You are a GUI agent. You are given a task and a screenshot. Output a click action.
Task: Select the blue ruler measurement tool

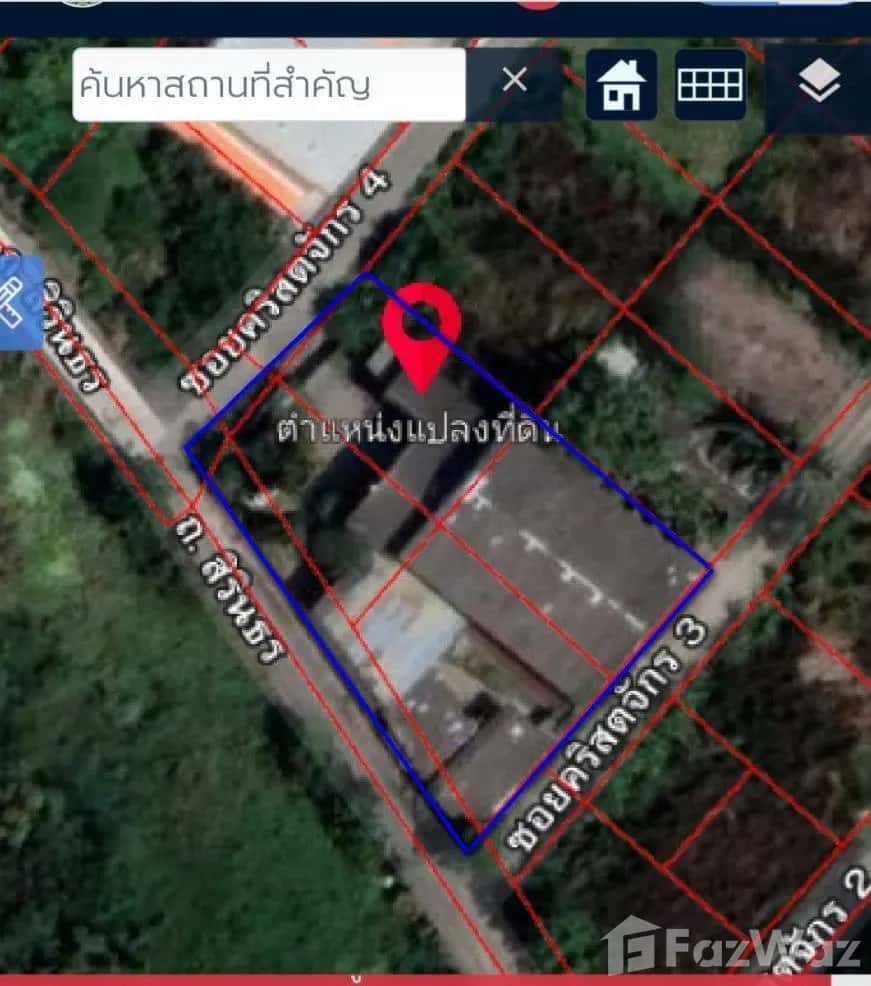(14, 302)
